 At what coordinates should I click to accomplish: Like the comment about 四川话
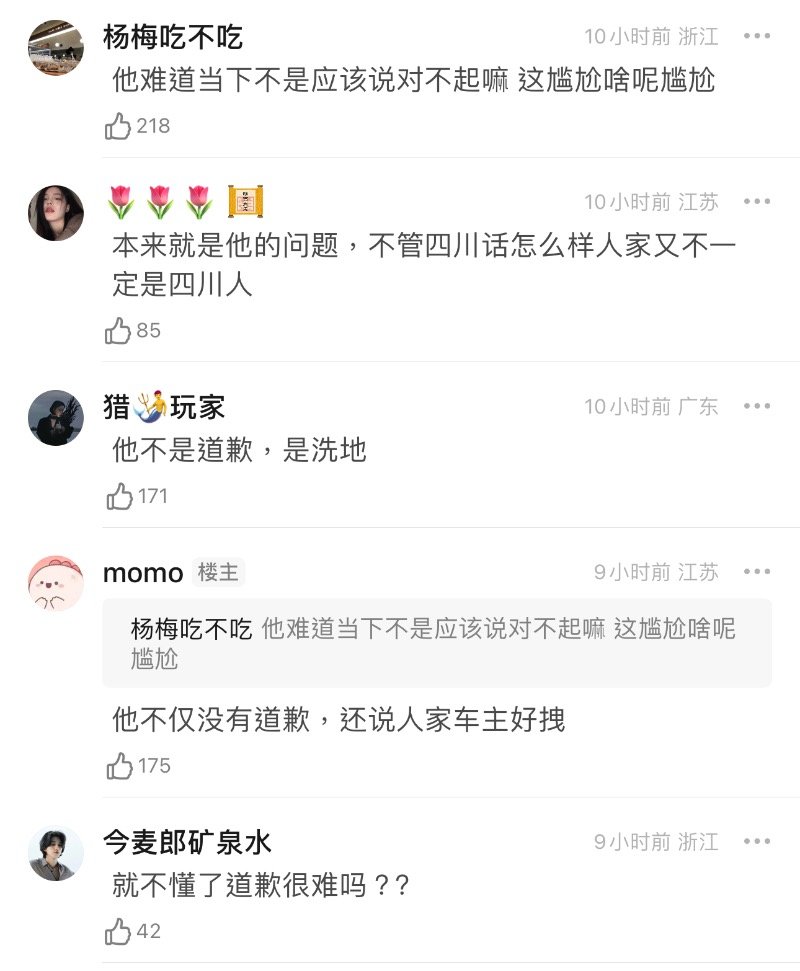(x=119, y=331)
